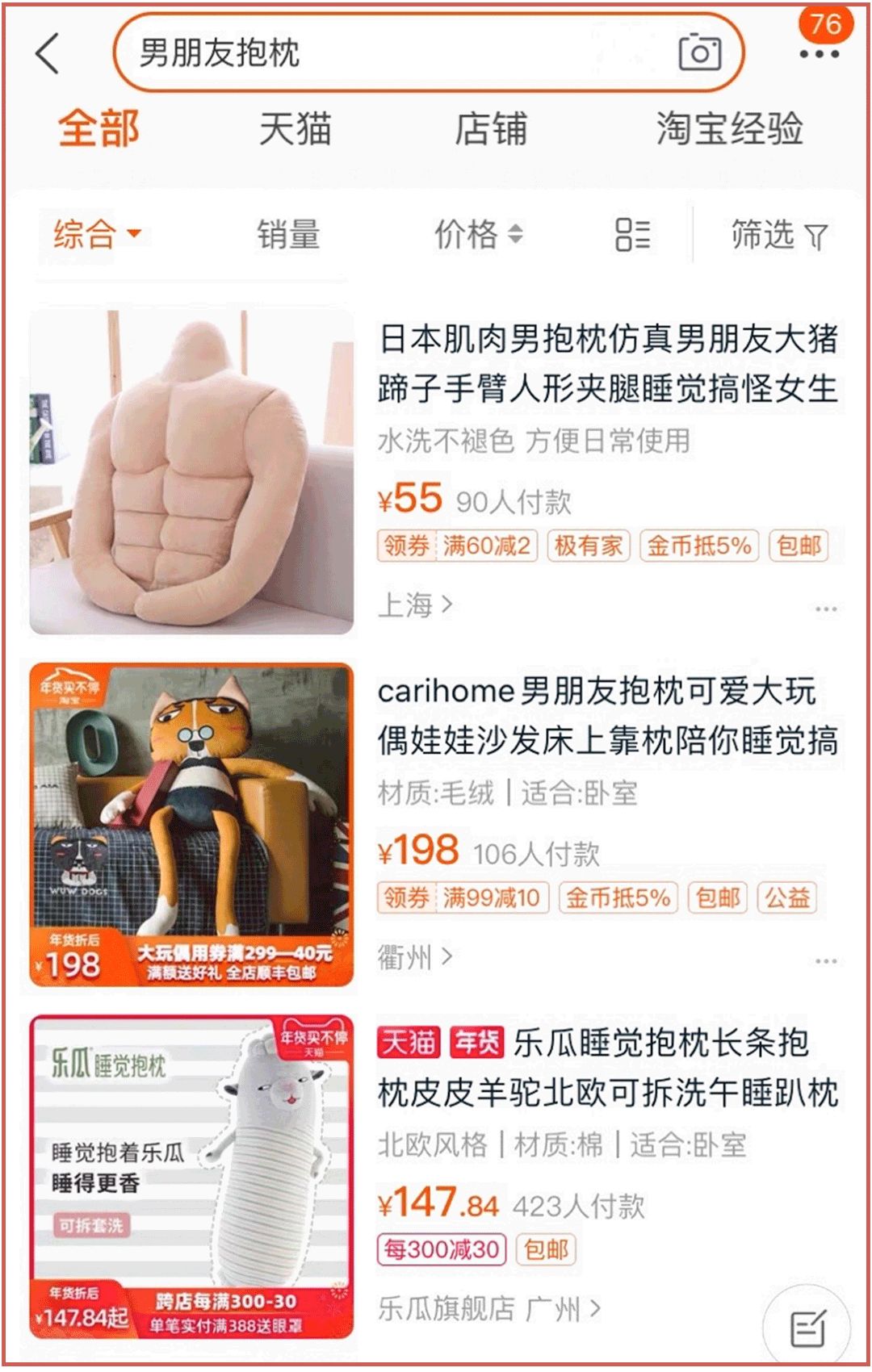Open more options for the ¥55 item
The image size is (872, 1372).
(825, 609)
